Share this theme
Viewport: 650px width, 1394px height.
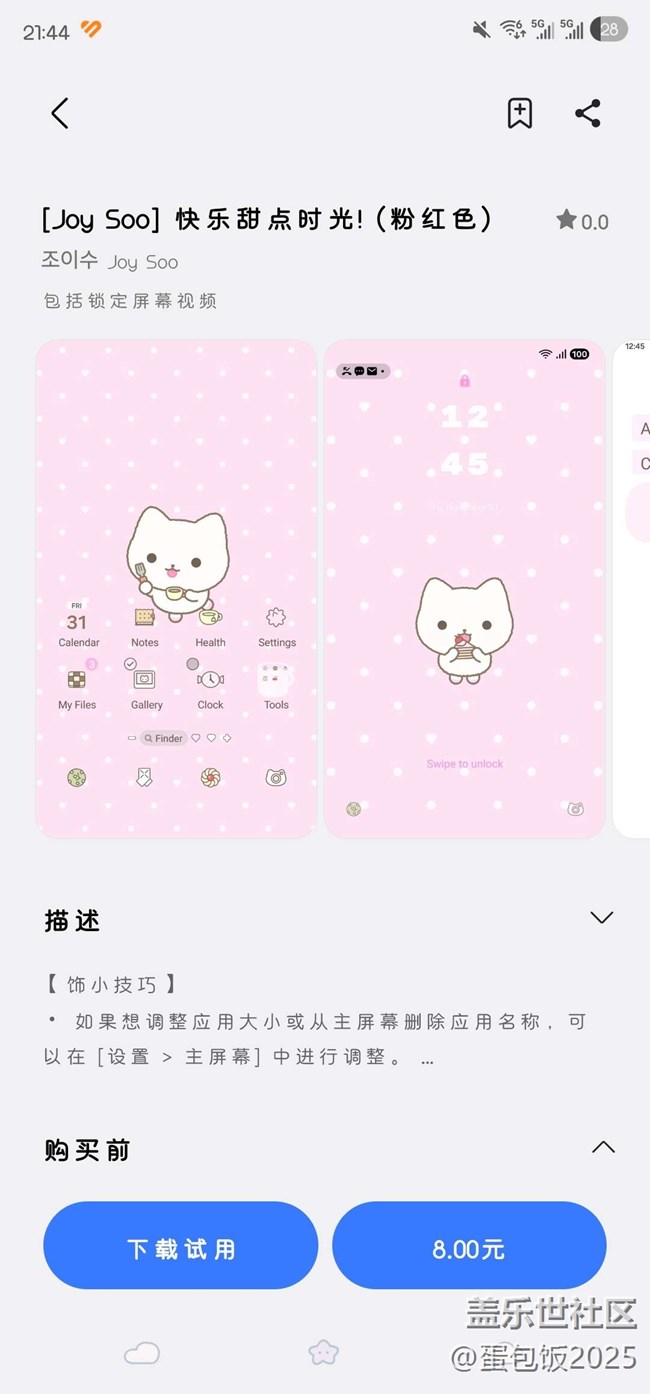[x=588, y=114]
